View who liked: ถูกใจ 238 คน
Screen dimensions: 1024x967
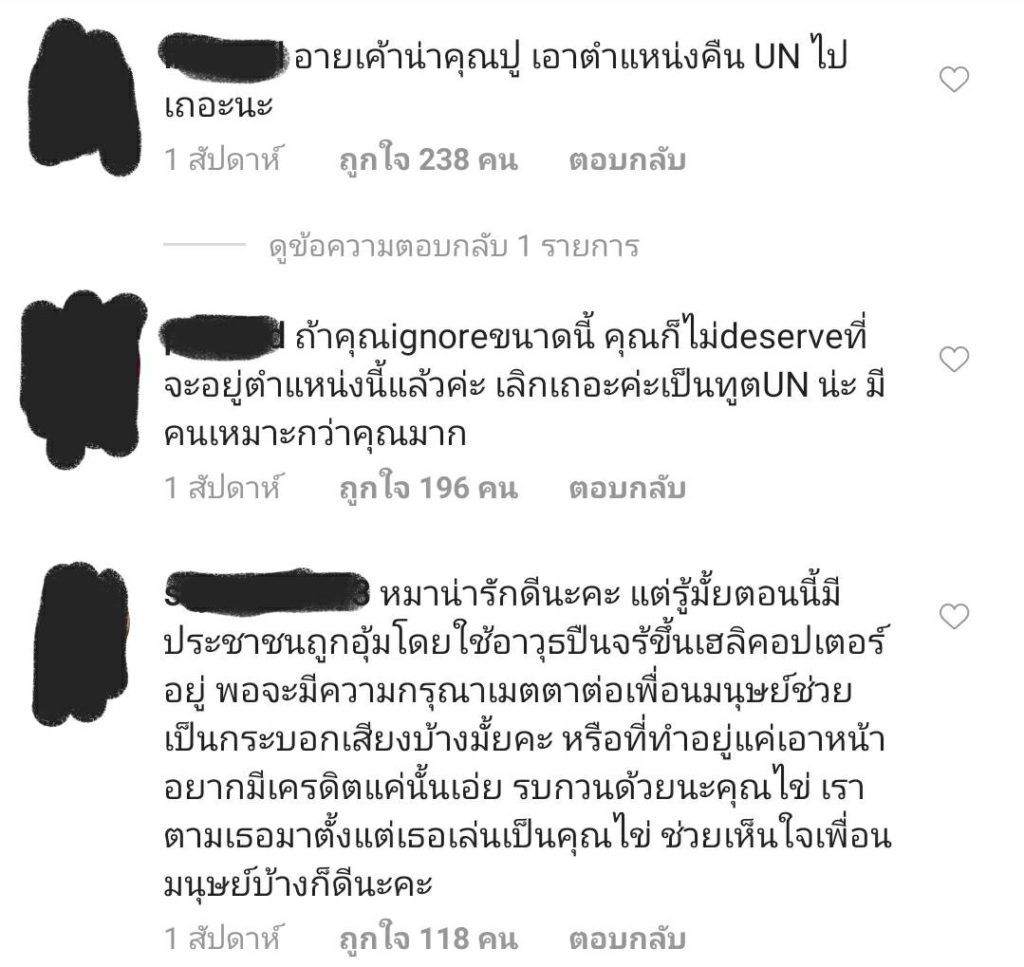[x=428, y=160]
